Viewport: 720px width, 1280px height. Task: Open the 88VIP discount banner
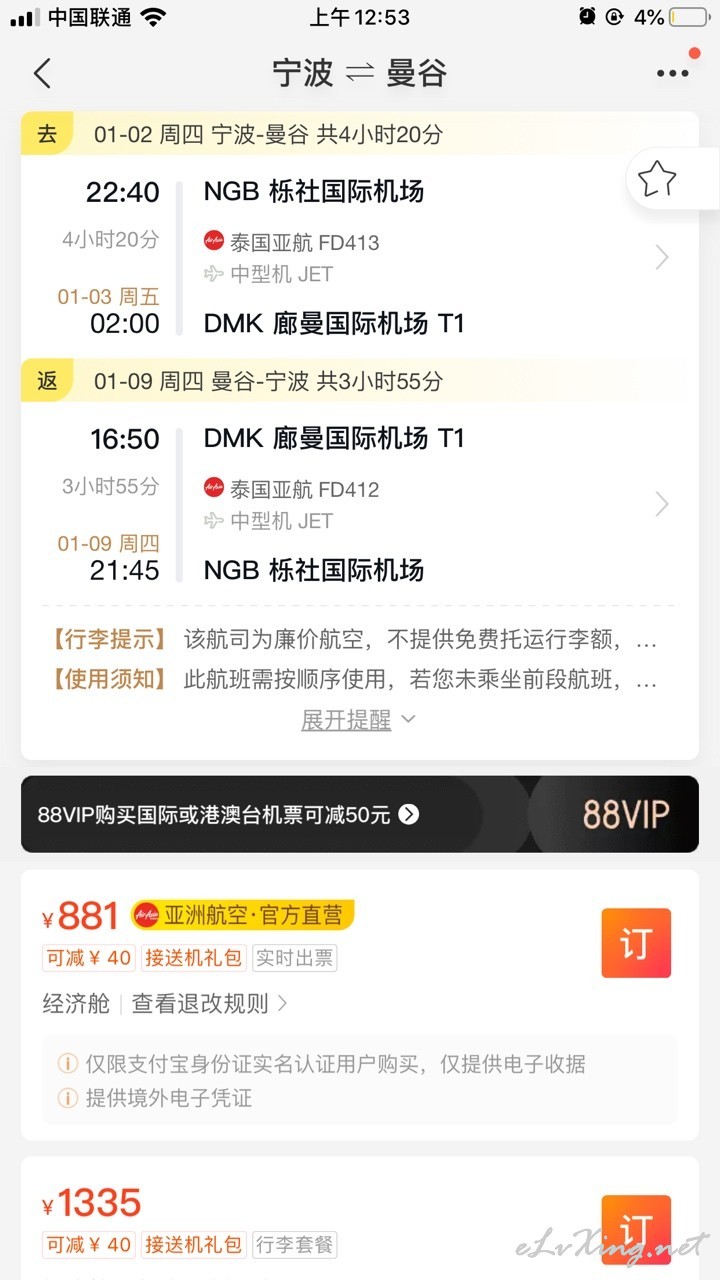click(360, 814)
